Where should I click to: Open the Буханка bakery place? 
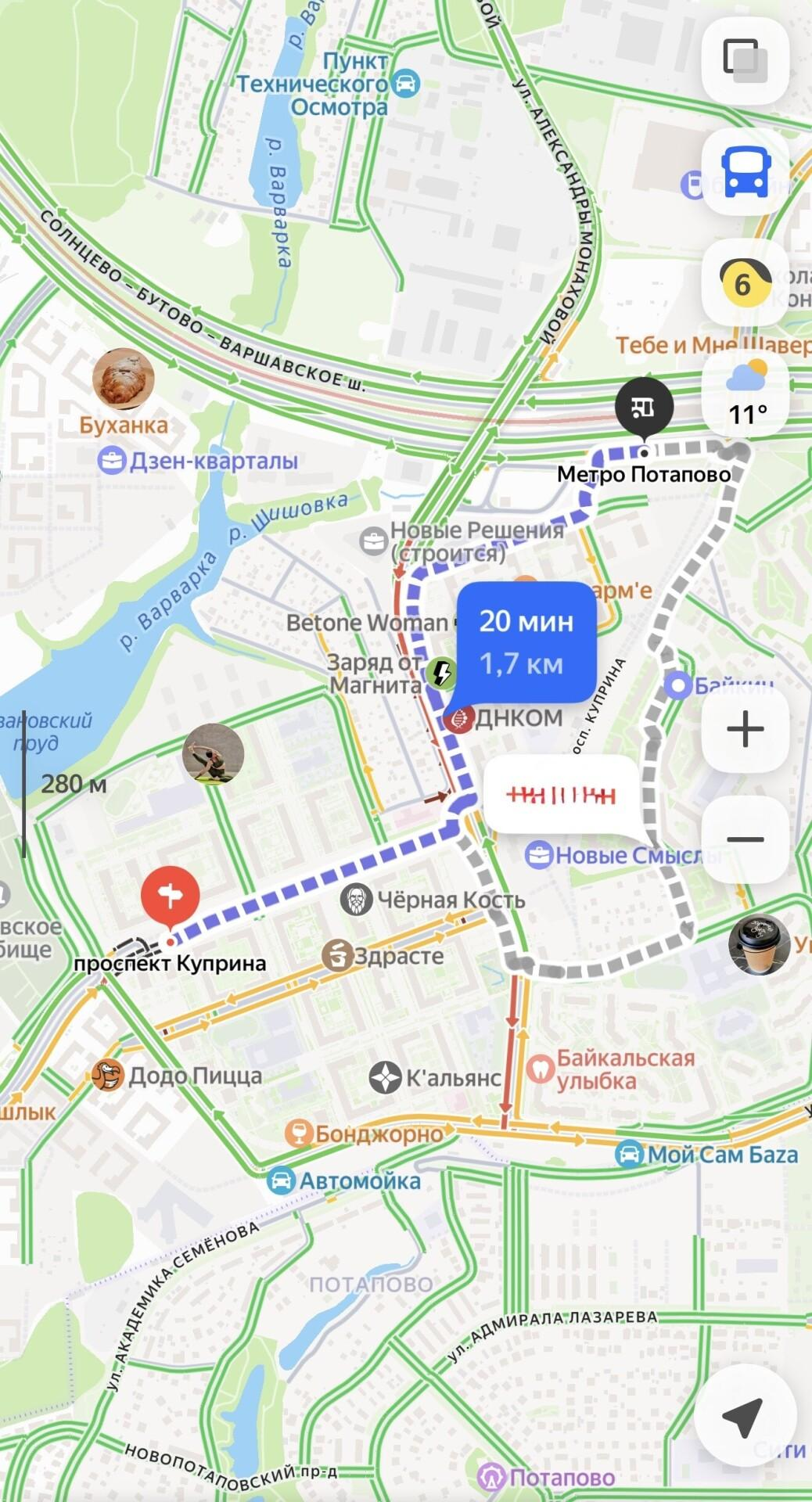(124, 380)
